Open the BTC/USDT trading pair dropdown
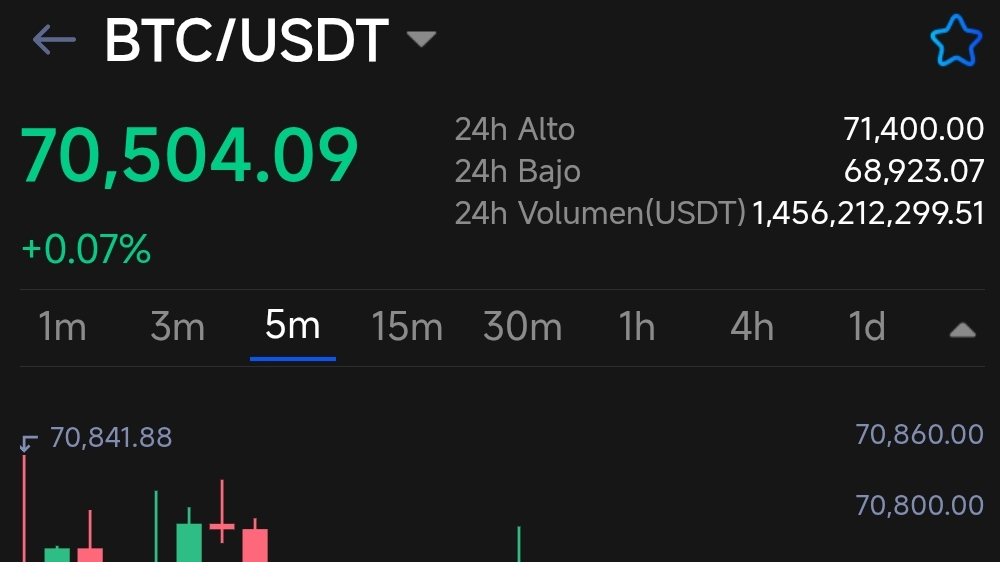1000x562 pixels. pos(421,40)
